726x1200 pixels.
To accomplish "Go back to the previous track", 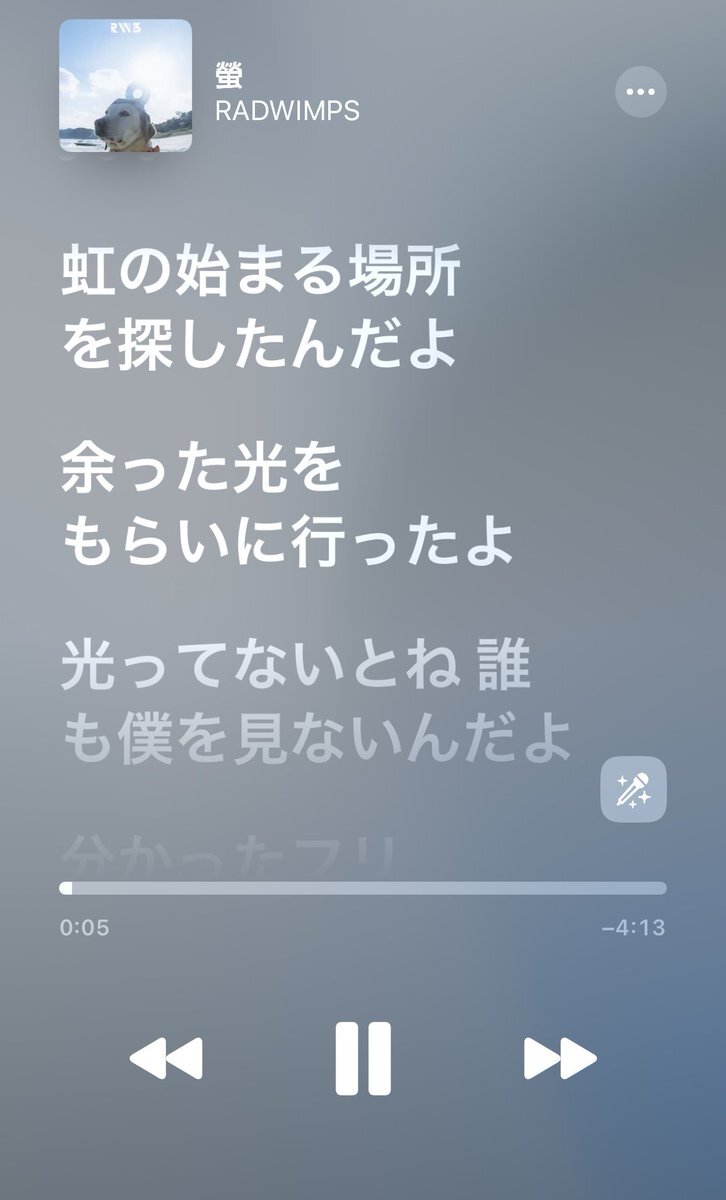I will [166, 1058].
